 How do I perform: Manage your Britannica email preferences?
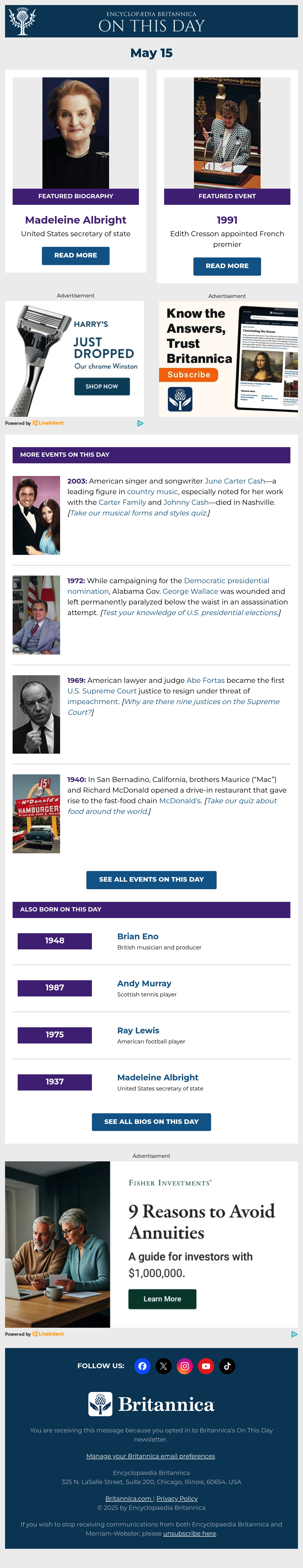tap(150, 1456)
